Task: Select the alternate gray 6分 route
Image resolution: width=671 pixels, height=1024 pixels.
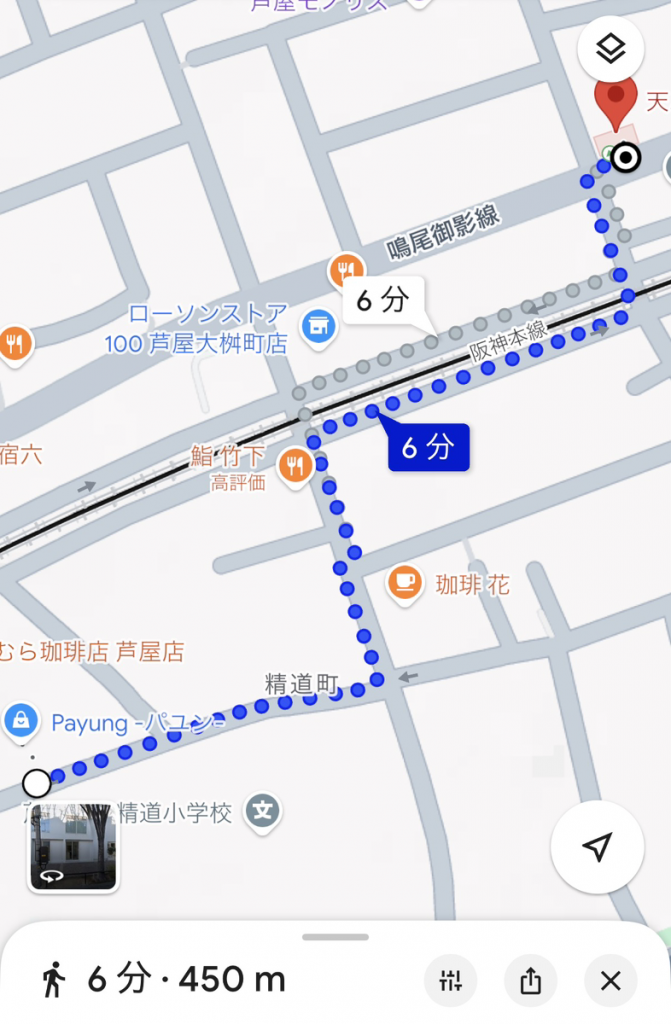Action: 384,300
